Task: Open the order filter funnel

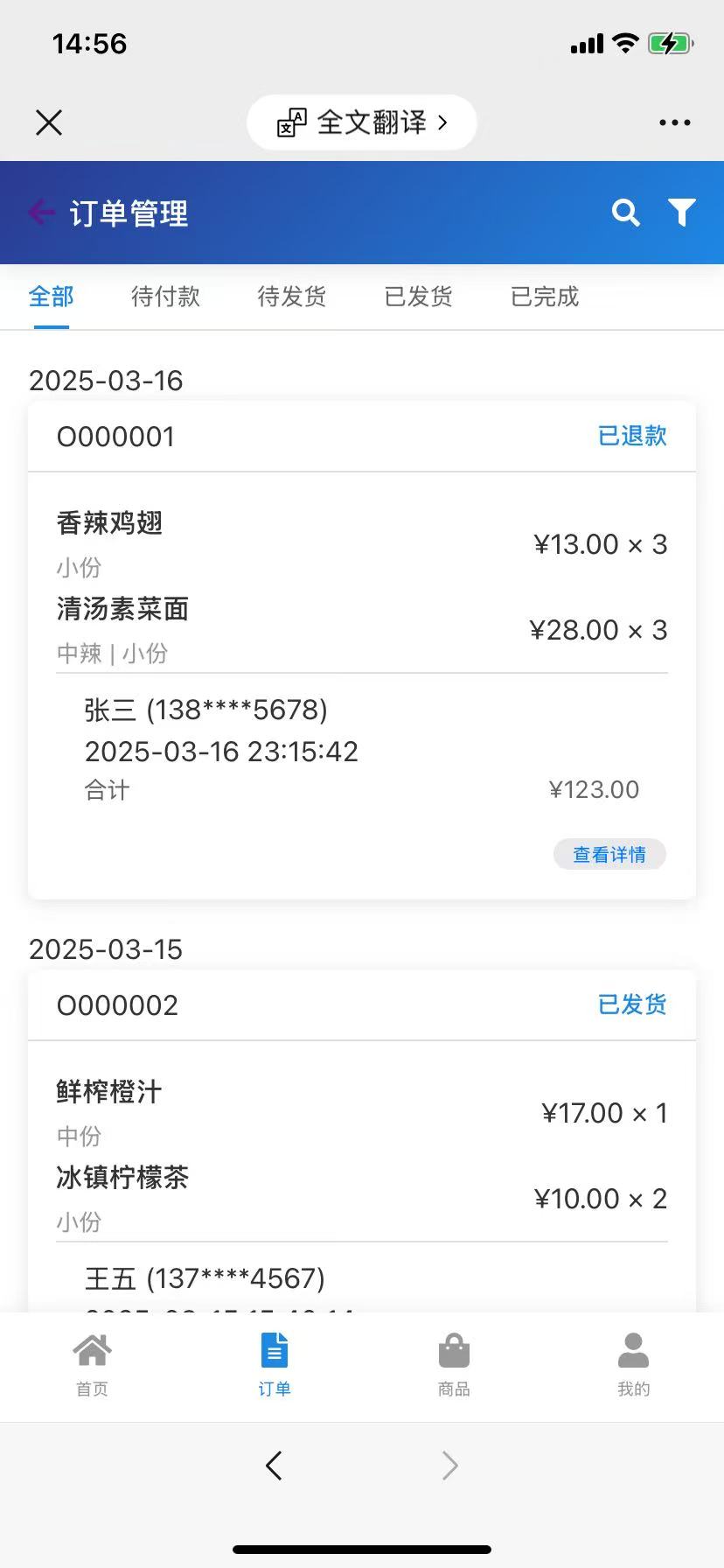Action: click(682, 213)
